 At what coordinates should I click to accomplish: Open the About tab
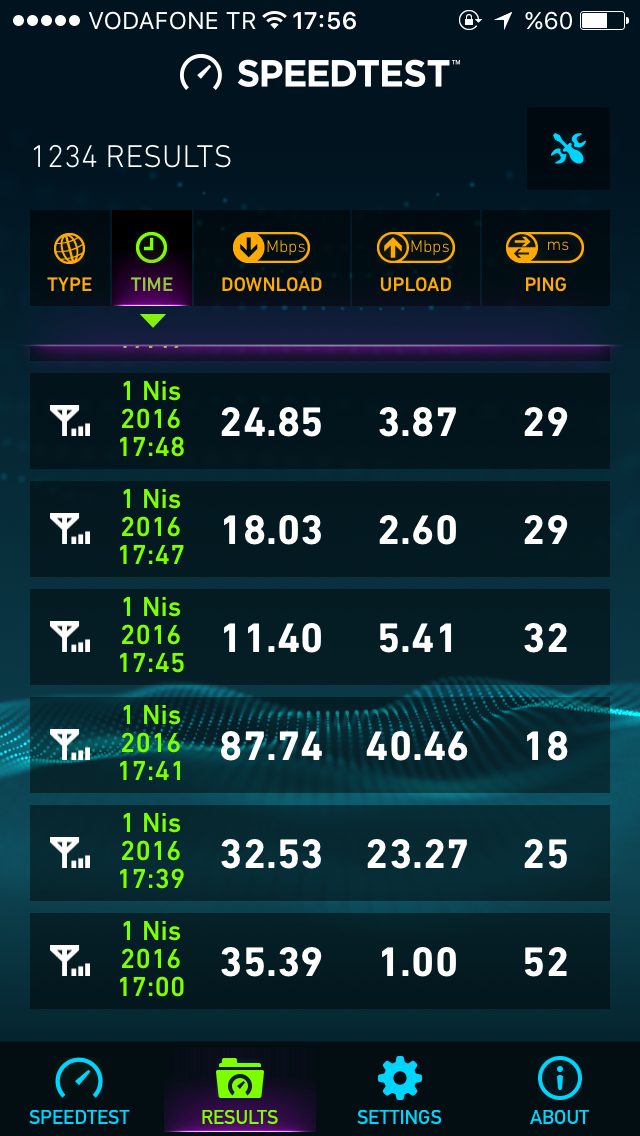coord(560,1090)
